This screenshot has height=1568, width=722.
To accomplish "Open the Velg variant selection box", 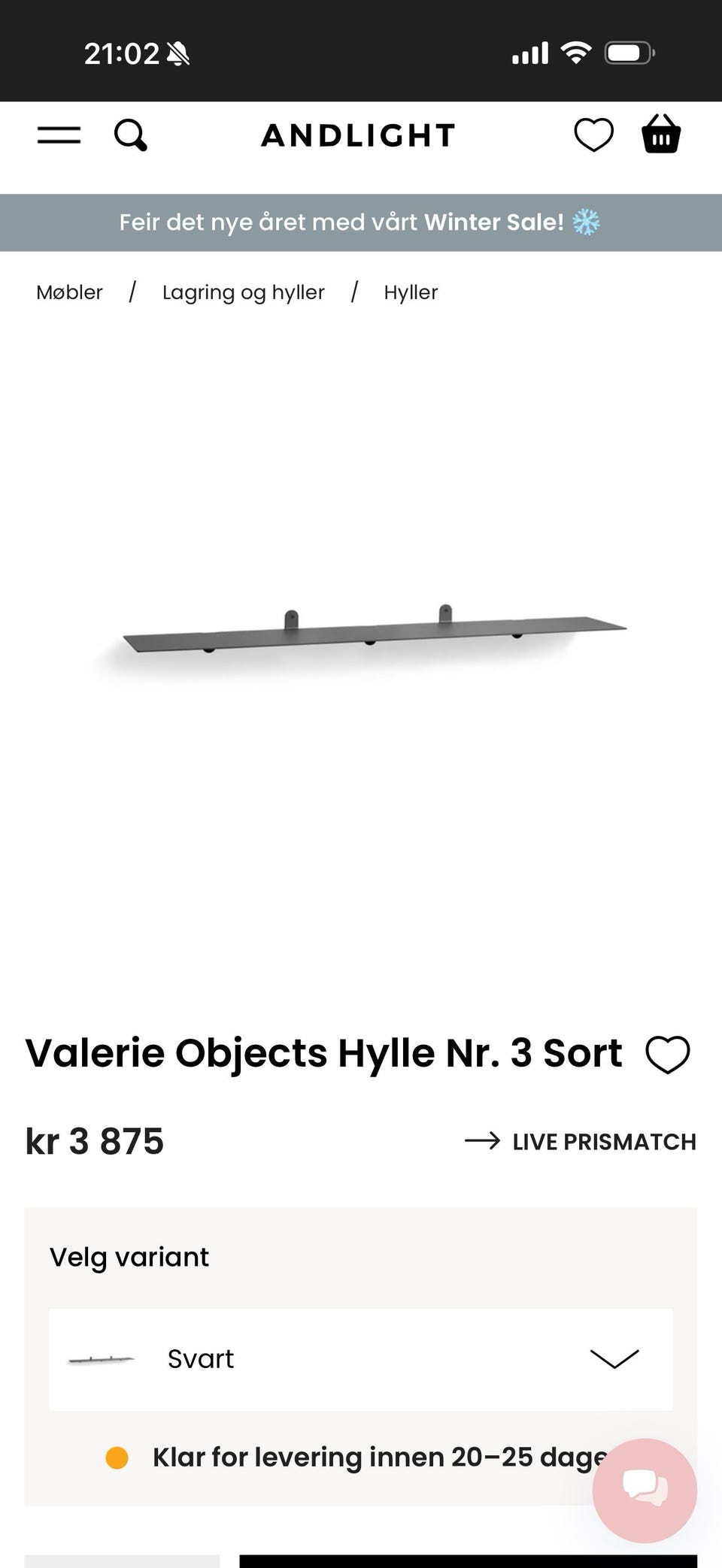I will pos(361,1358).
